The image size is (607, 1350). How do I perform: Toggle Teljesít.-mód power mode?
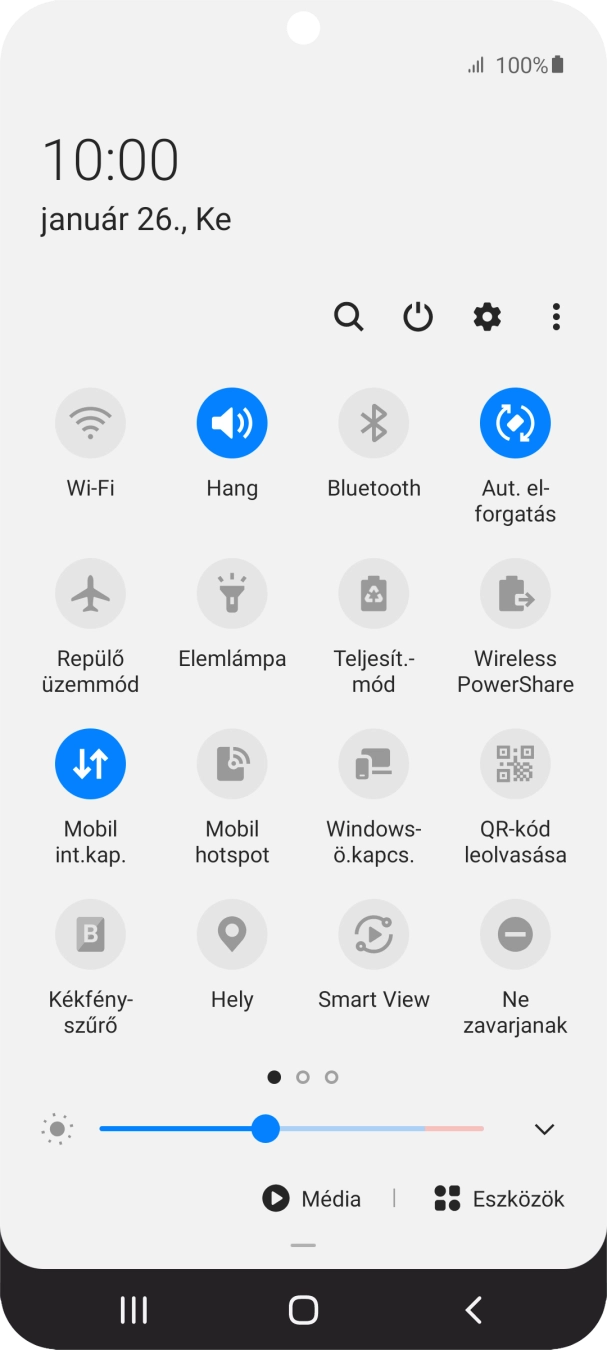point(374,594)
